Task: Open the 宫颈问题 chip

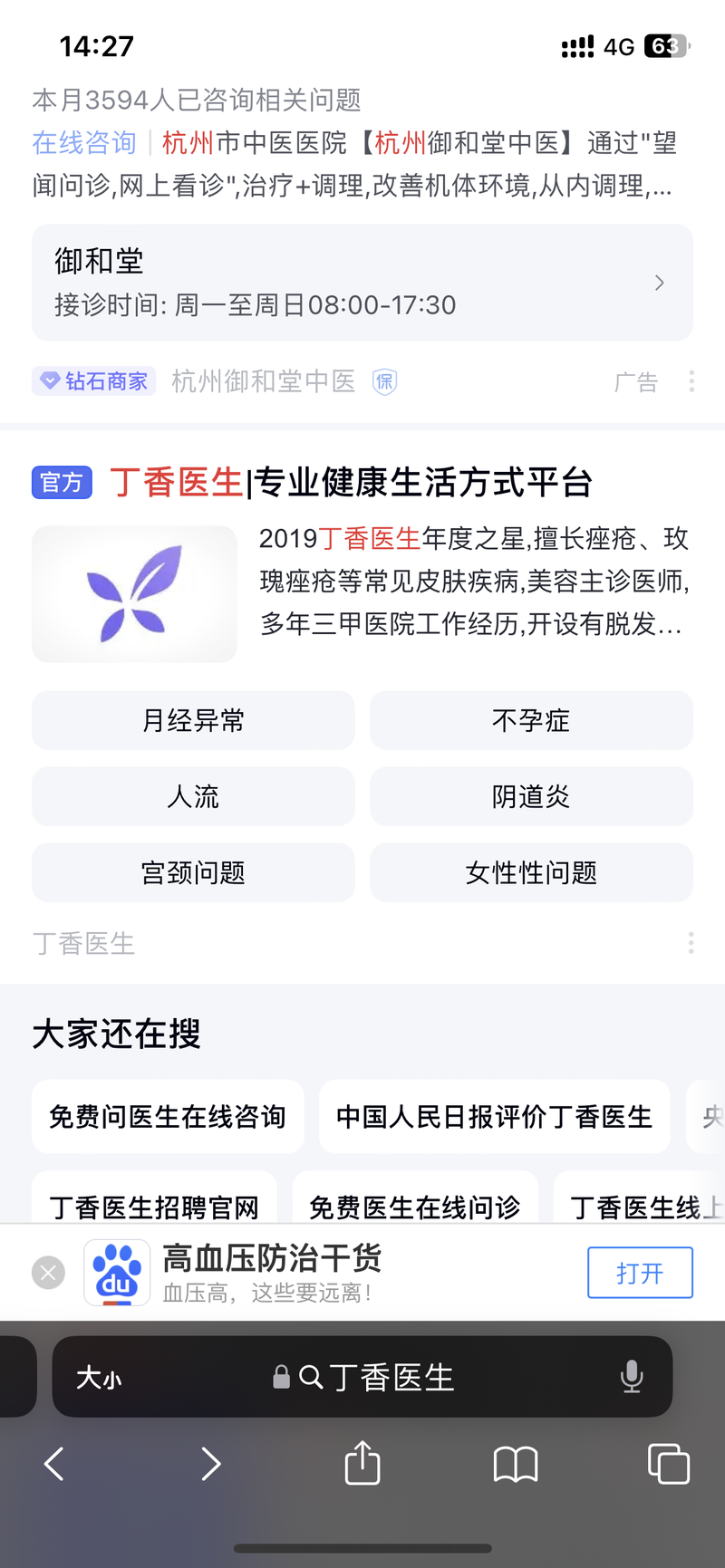Action: pos(193,872)
